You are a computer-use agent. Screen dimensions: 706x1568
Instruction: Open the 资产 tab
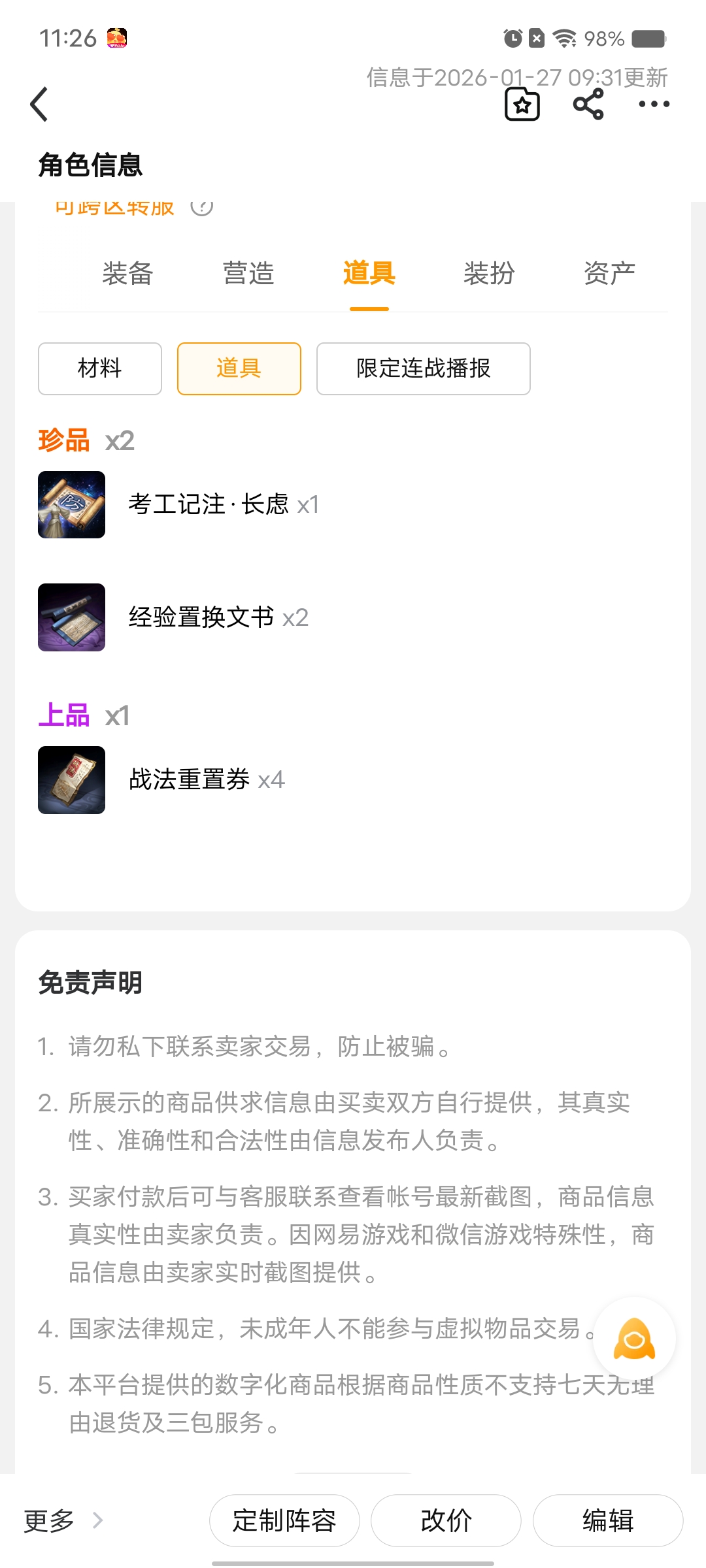pos(609,273)
